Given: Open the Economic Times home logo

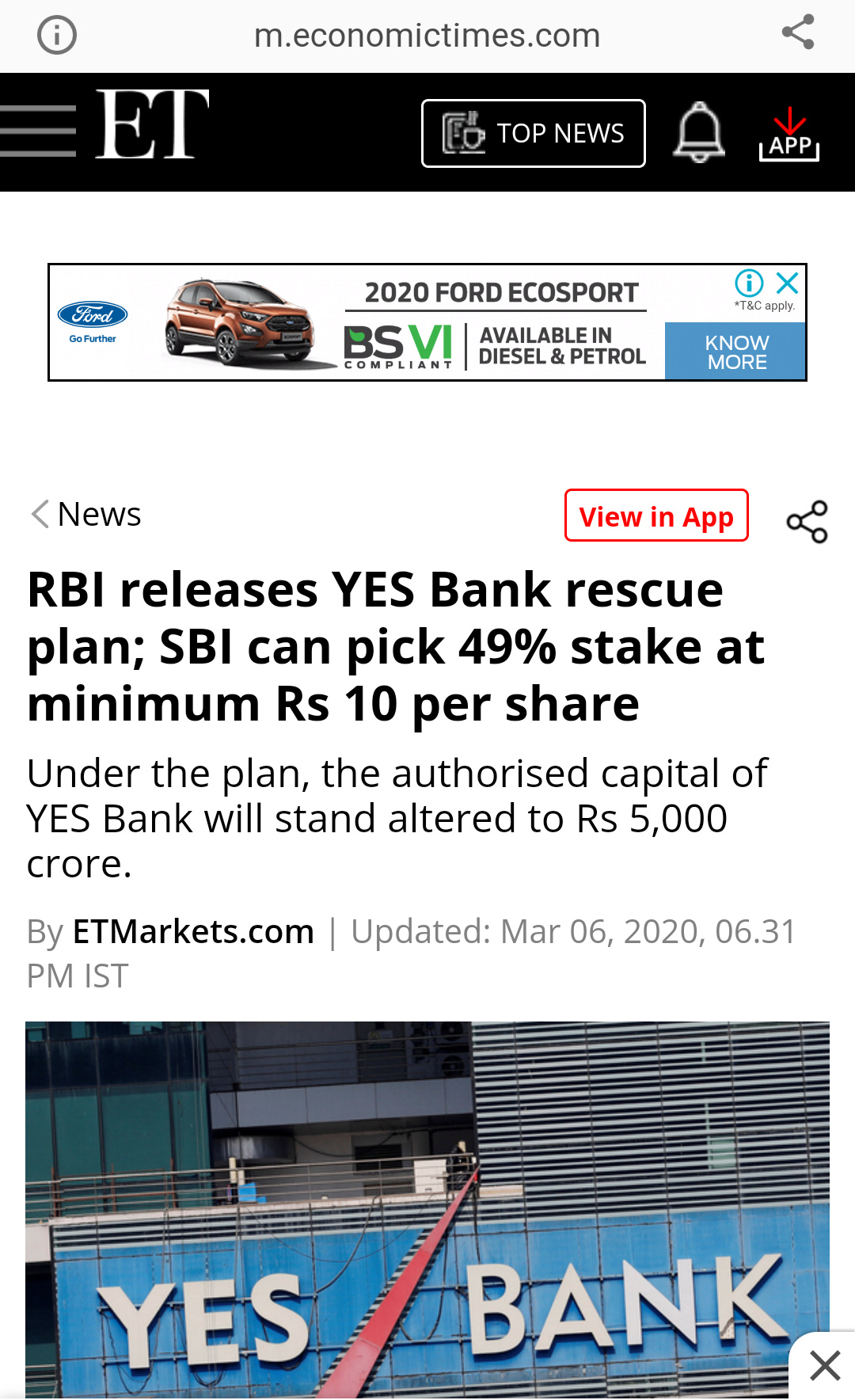Looking at the screenshot, I should click(152, 124).
